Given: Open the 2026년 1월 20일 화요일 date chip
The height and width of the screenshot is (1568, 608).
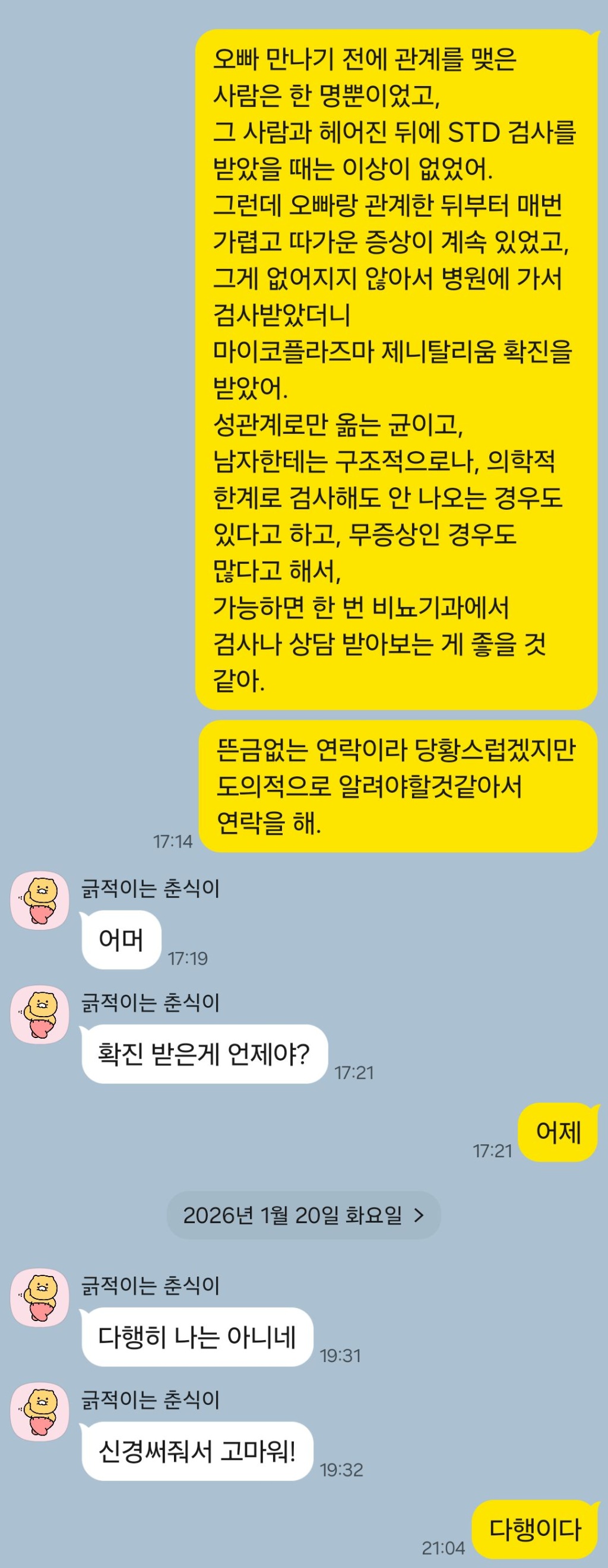Looking at the screenshot, I should pyautogui.click(x=303, y=1215).
